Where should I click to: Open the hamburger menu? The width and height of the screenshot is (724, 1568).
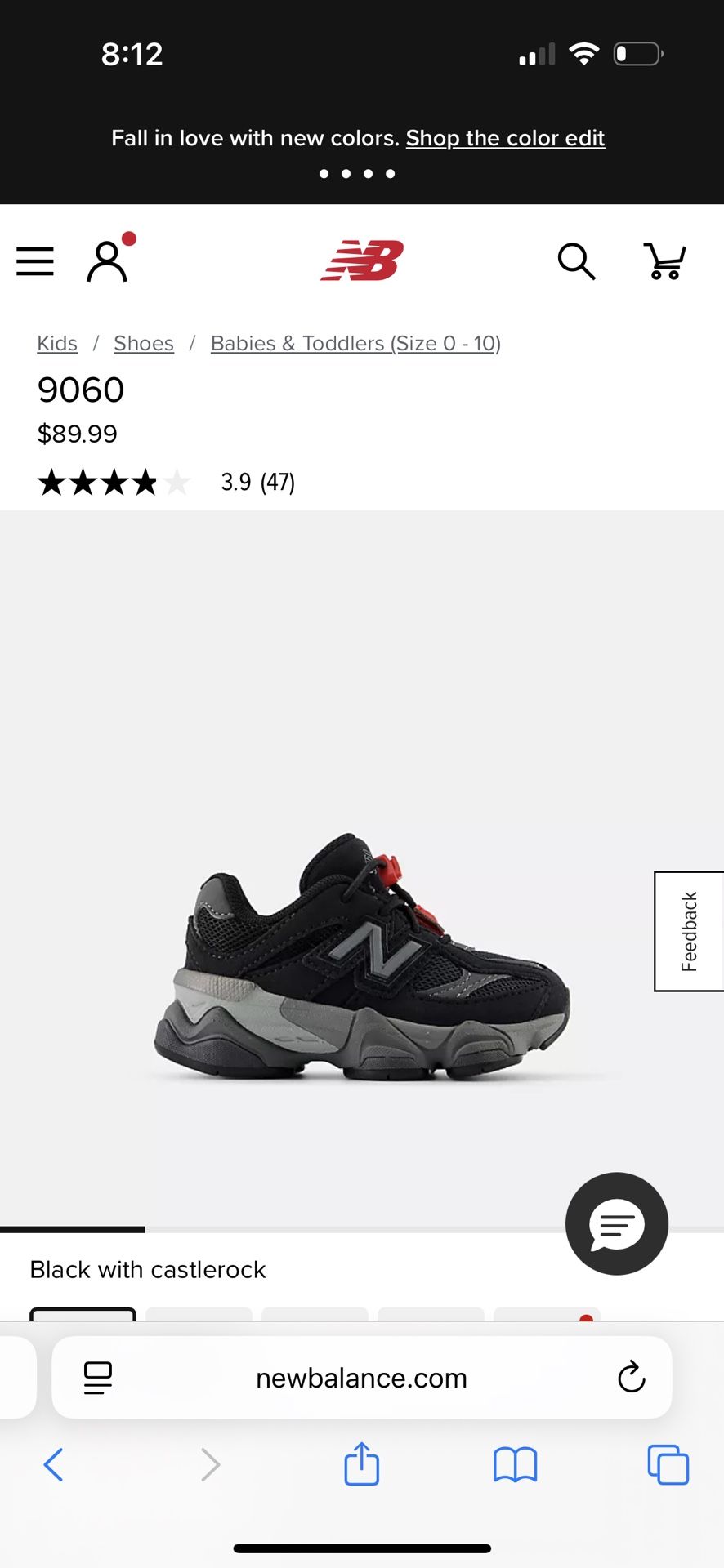(35, 261)
